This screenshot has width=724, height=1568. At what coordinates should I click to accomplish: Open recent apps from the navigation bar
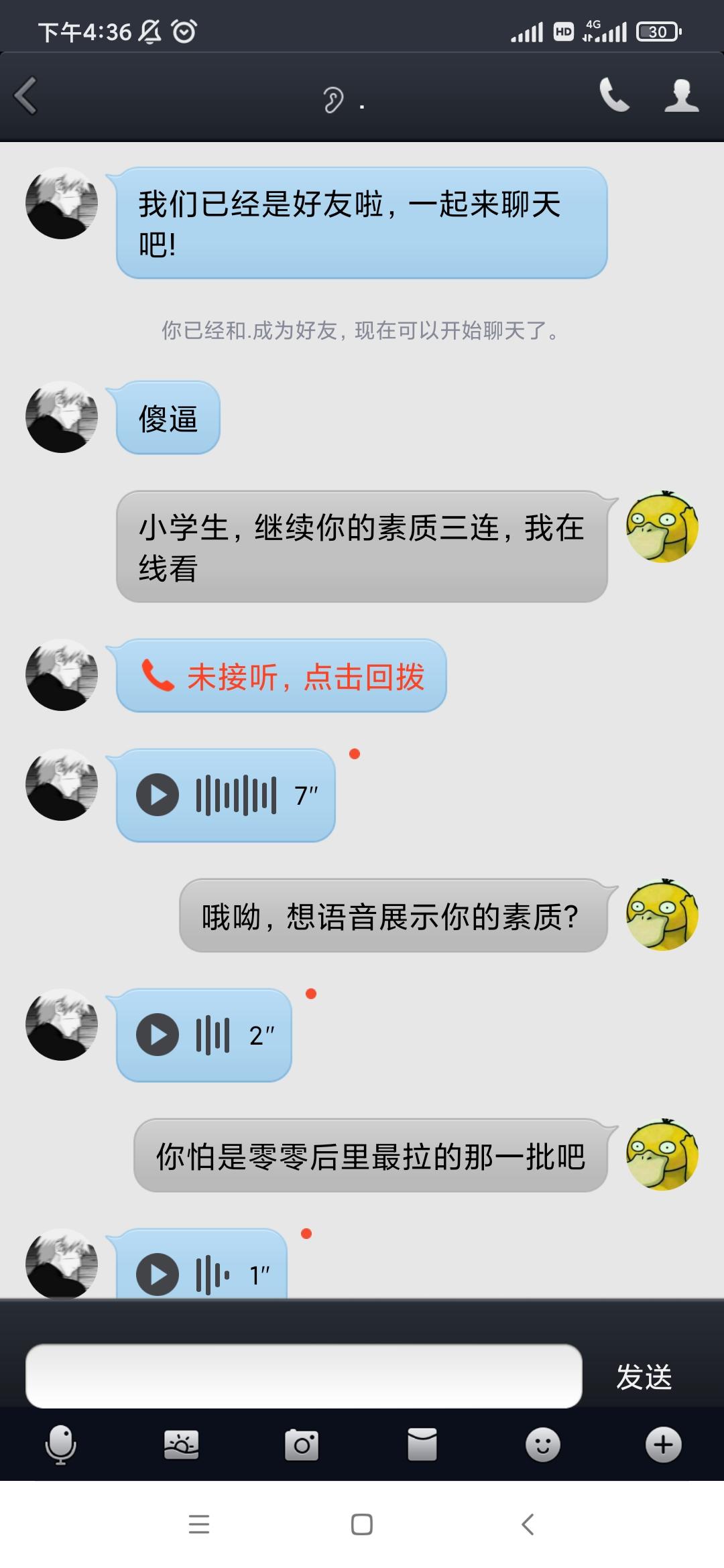(x=199, y=1524)
